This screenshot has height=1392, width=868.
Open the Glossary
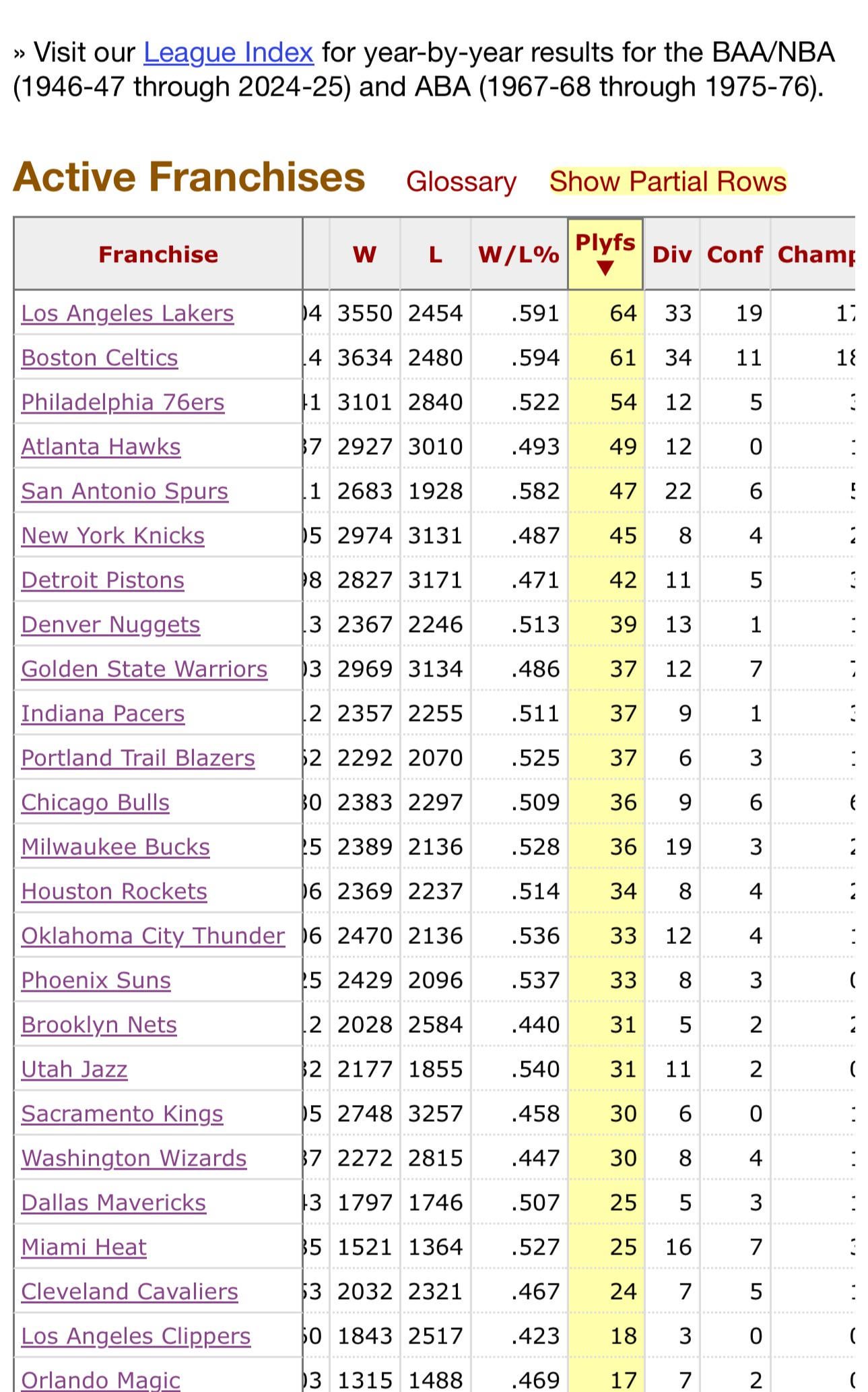pyautogui.click(x=461, y=182)
